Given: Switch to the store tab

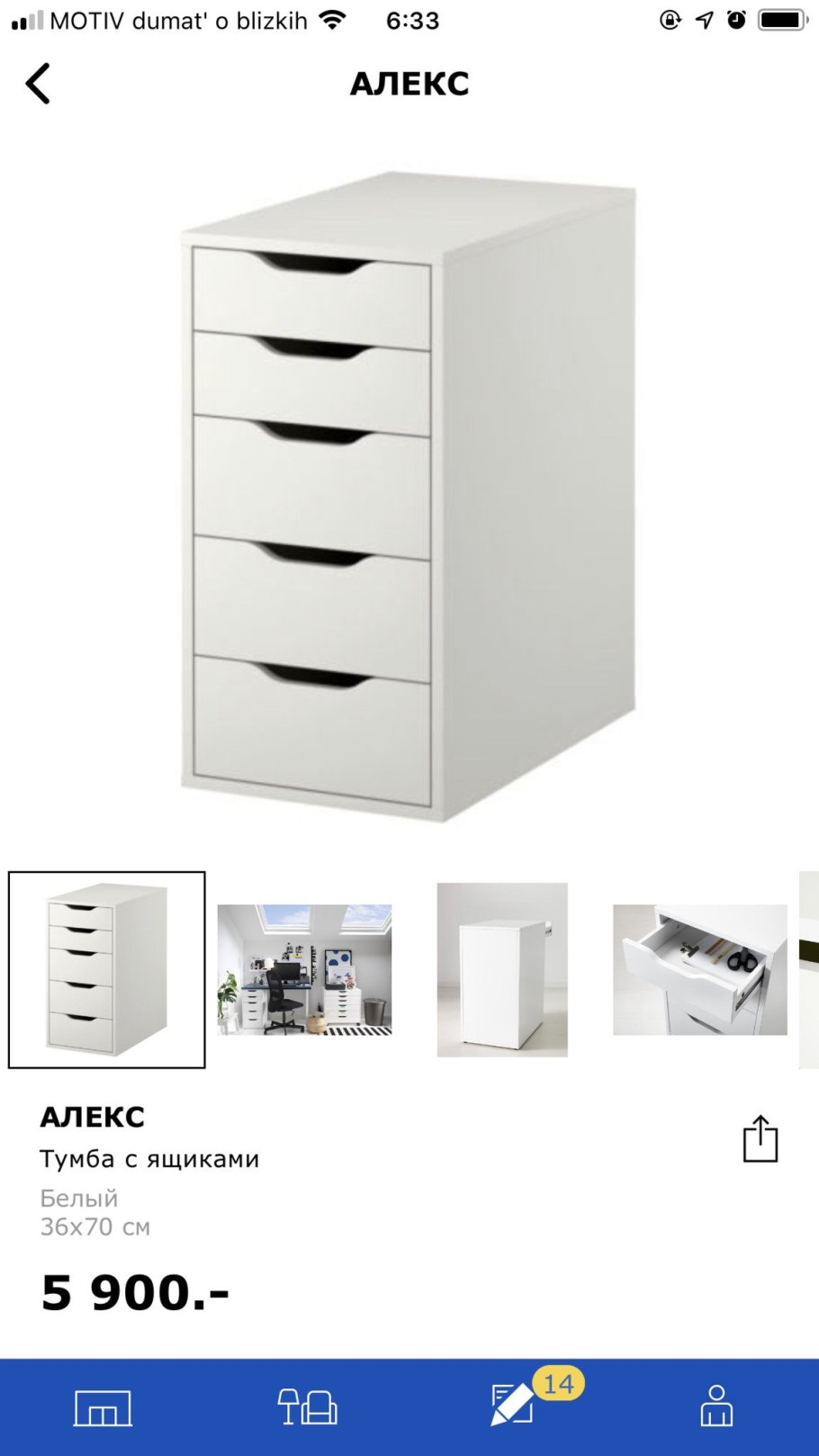Looking at the screenshot, I should click(103, 1407).
